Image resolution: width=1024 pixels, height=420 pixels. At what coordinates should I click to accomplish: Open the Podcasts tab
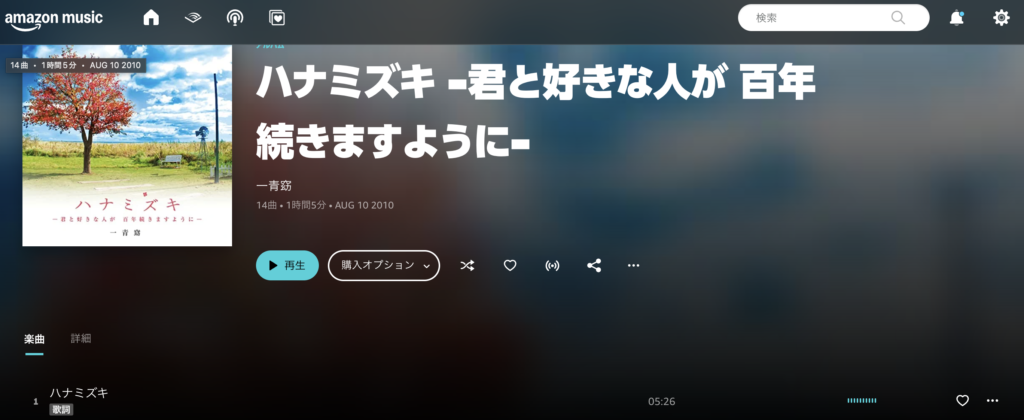pos(234,18)
